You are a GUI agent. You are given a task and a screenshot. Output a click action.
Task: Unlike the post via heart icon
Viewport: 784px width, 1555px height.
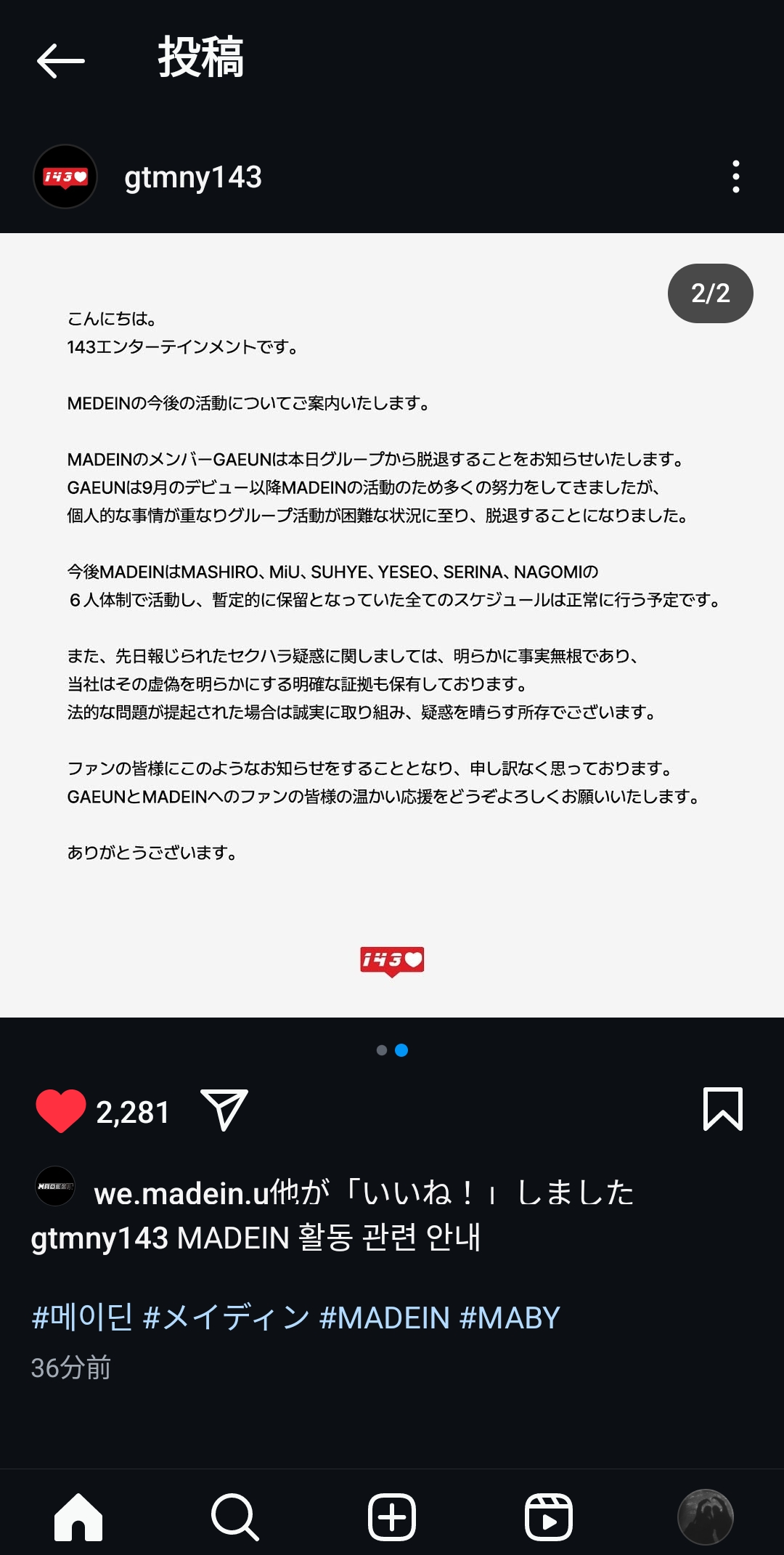(x=60, y=1111)
